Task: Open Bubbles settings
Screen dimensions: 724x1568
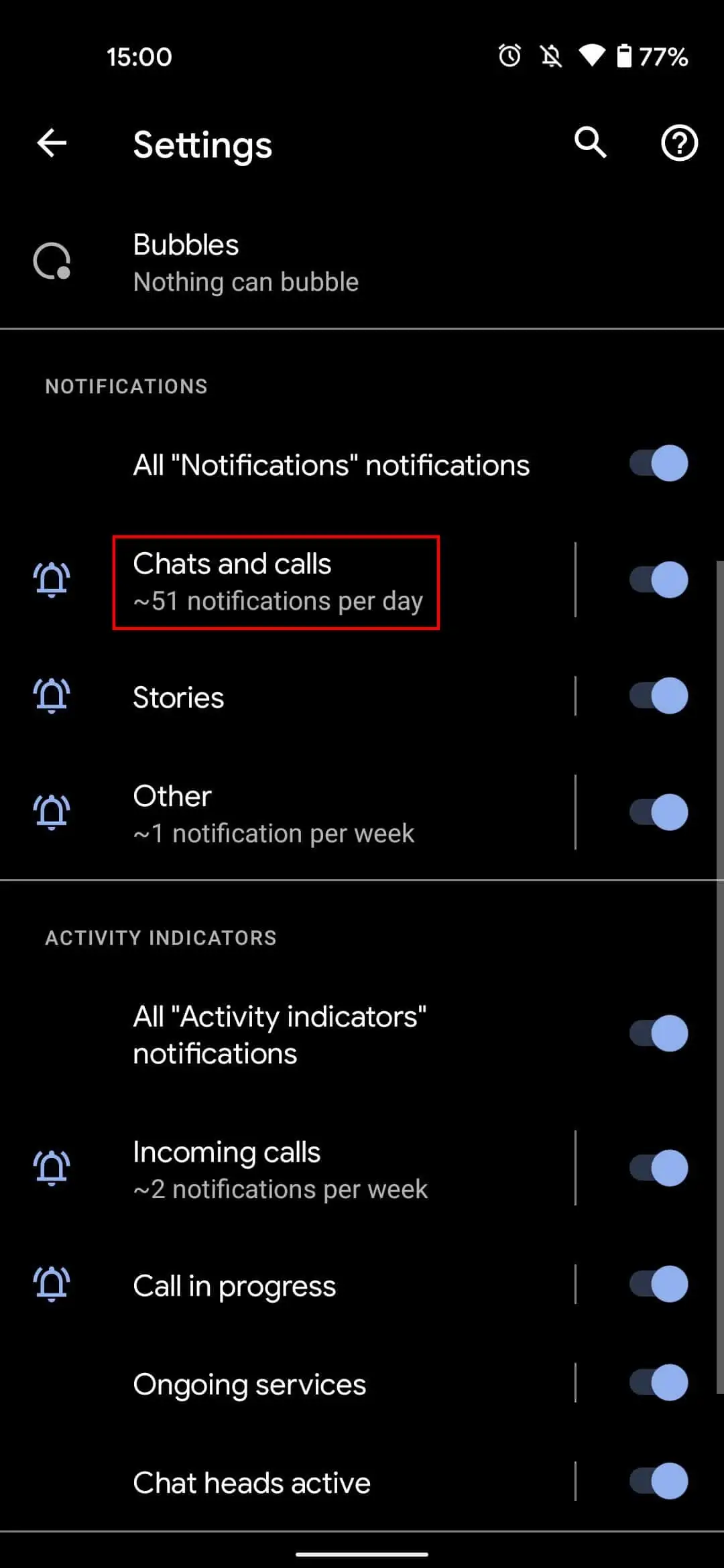Action: (x=362, y=263)
